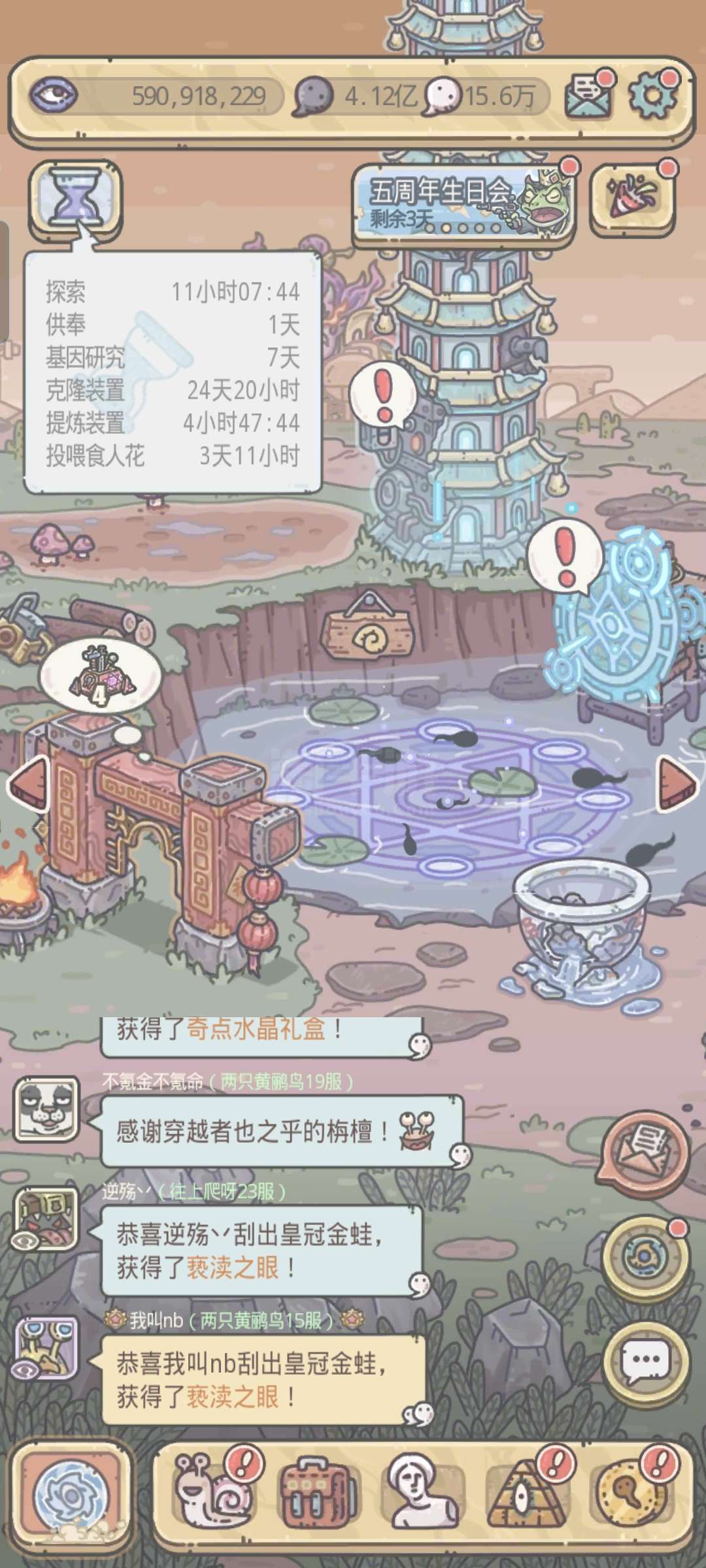Open the settings gear
Screen dimensions: 706x1568
(652, 95)
